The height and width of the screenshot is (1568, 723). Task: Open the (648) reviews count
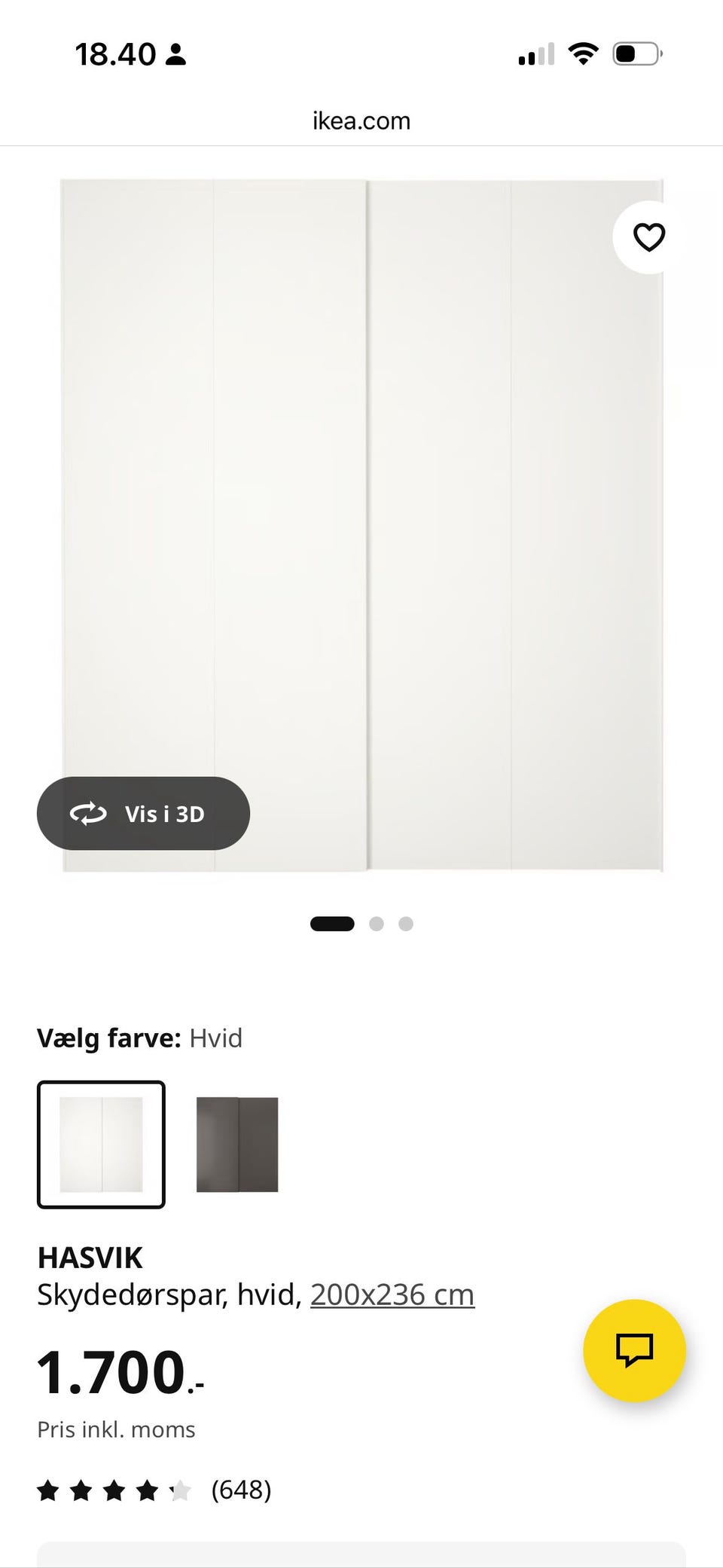point(241,1488)
